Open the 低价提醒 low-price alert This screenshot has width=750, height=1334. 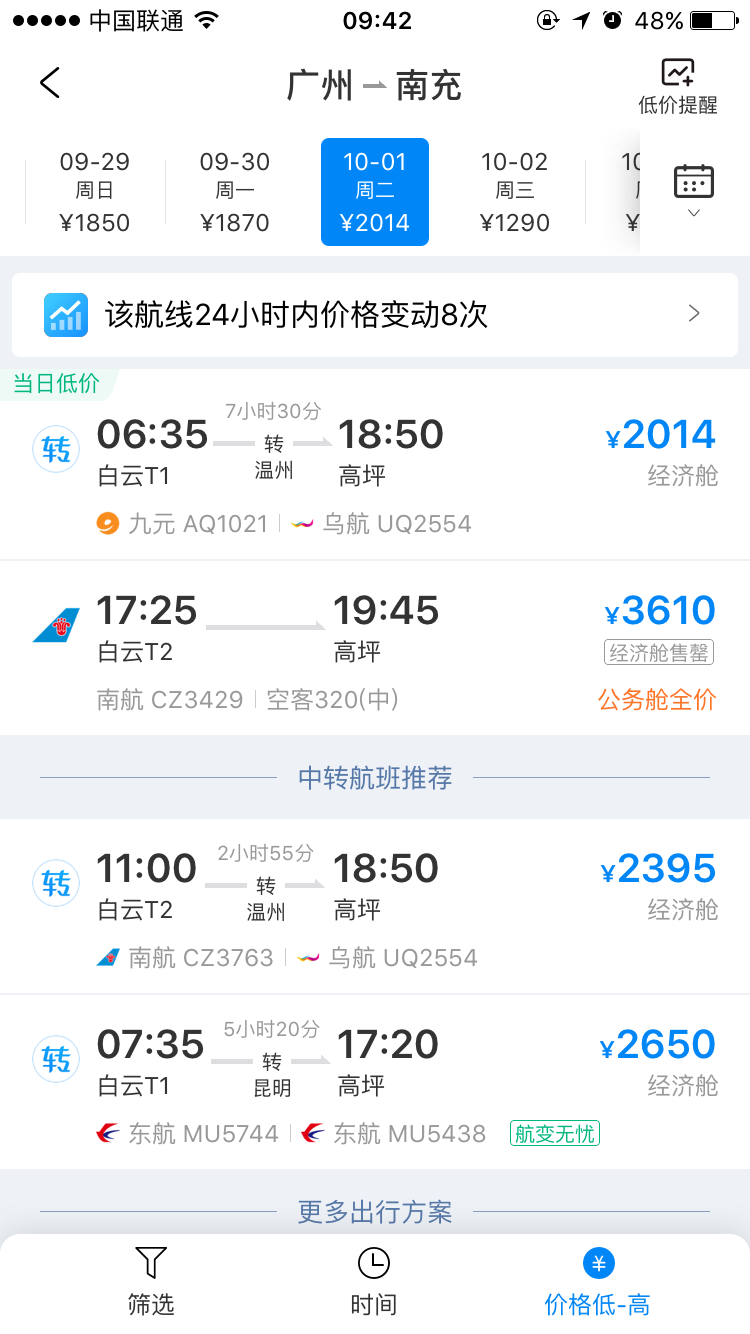pyautogui.click(x=677, y=86)
